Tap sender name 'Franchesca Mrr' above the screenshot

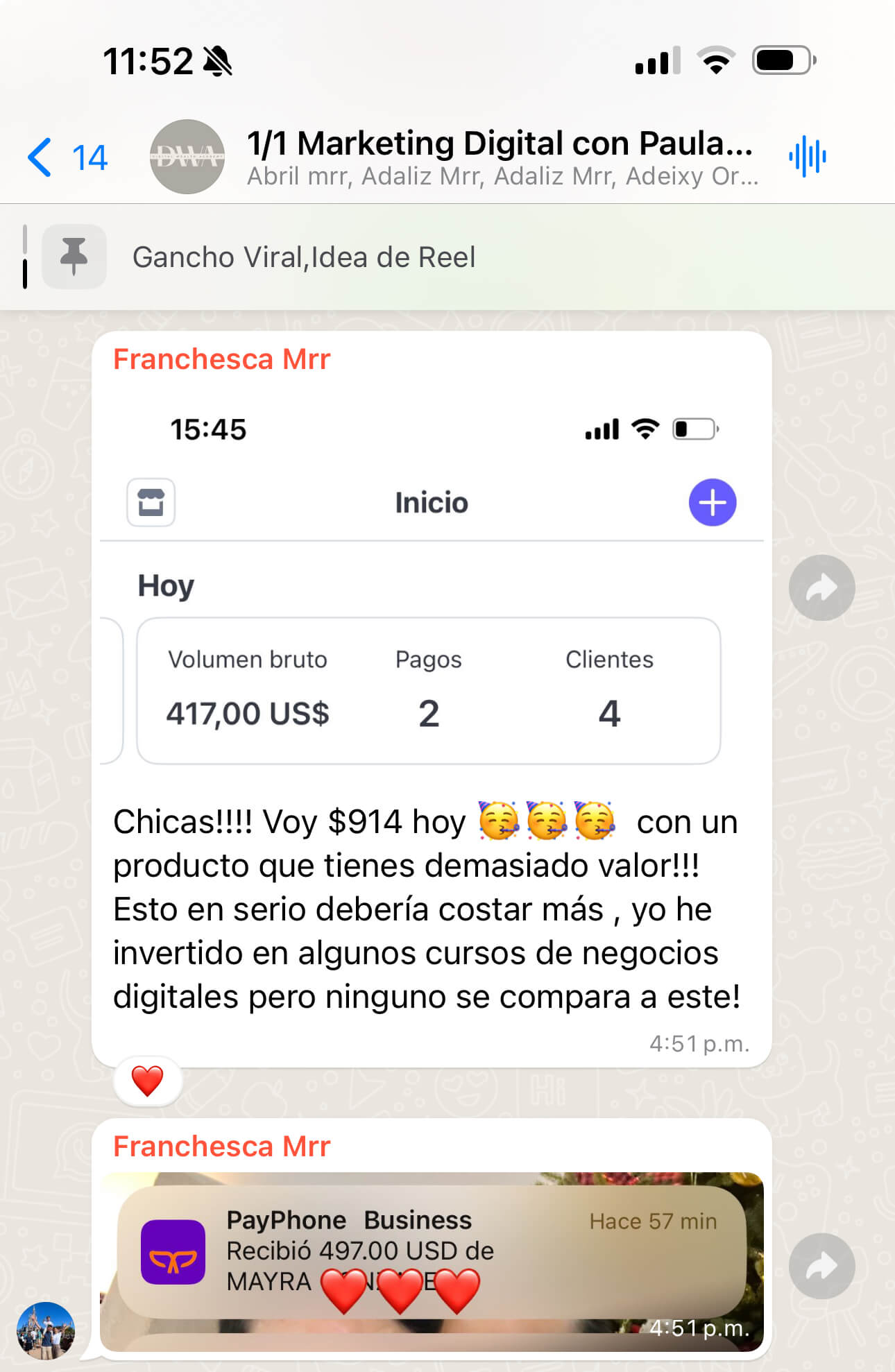pos(222,358)
